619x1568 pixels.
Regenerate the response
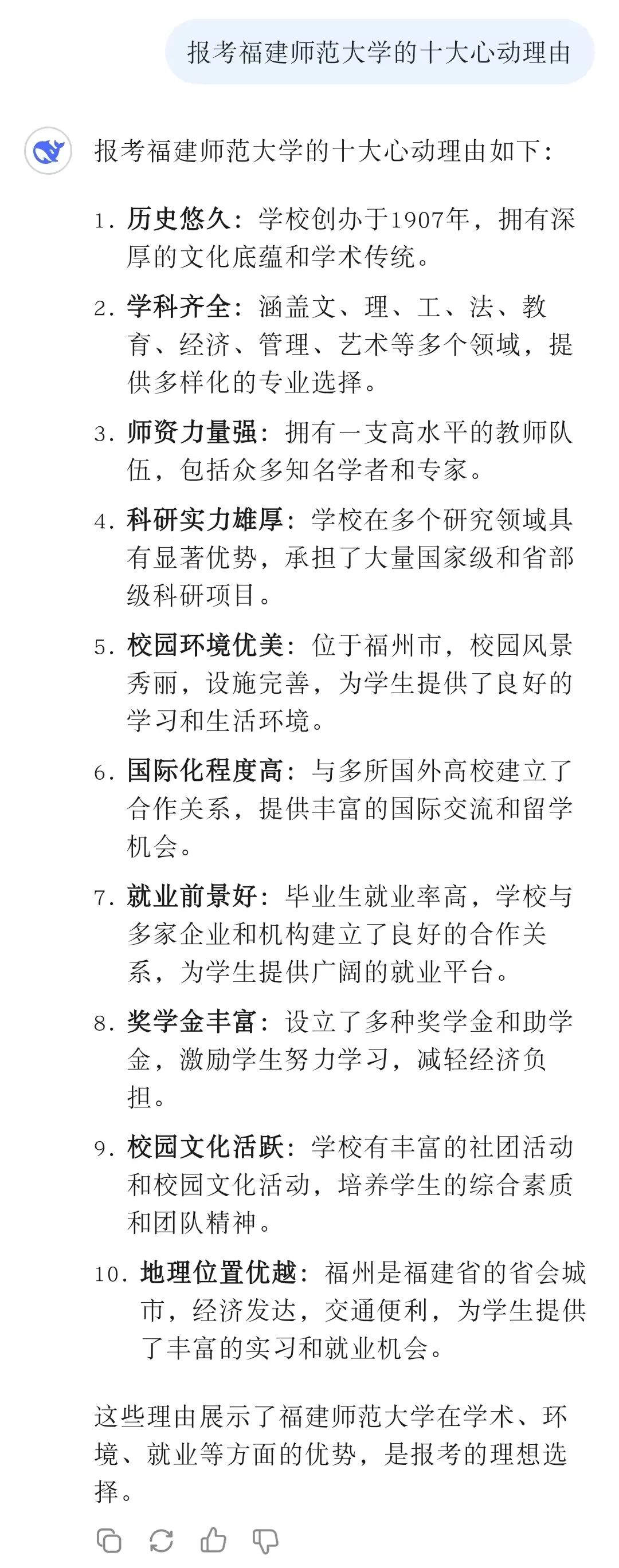point(161,1540)
